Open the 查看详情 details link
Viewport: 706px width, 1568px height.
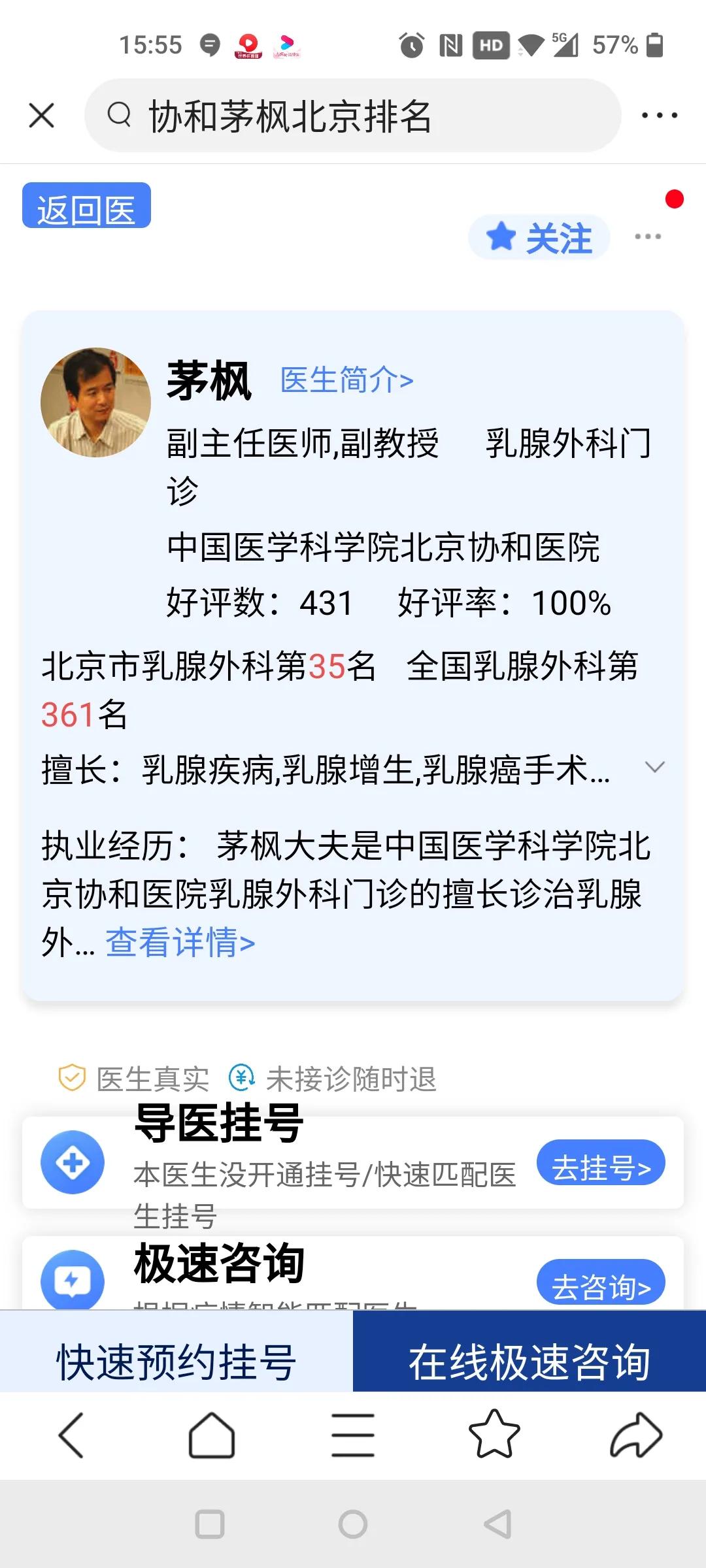[180, 943]
